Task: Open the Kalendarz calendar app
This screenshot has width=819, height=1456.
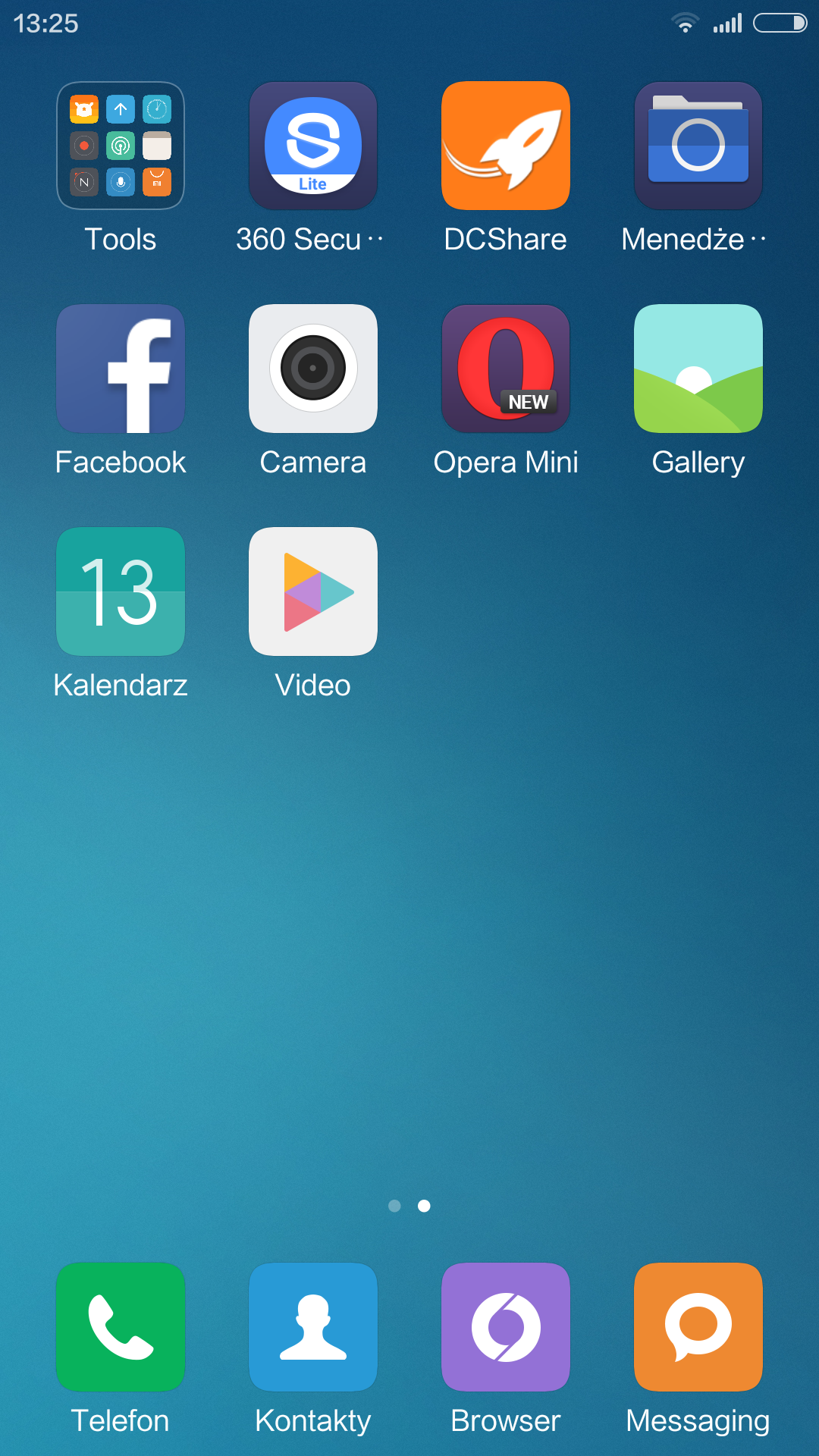Action: (121, 591)
